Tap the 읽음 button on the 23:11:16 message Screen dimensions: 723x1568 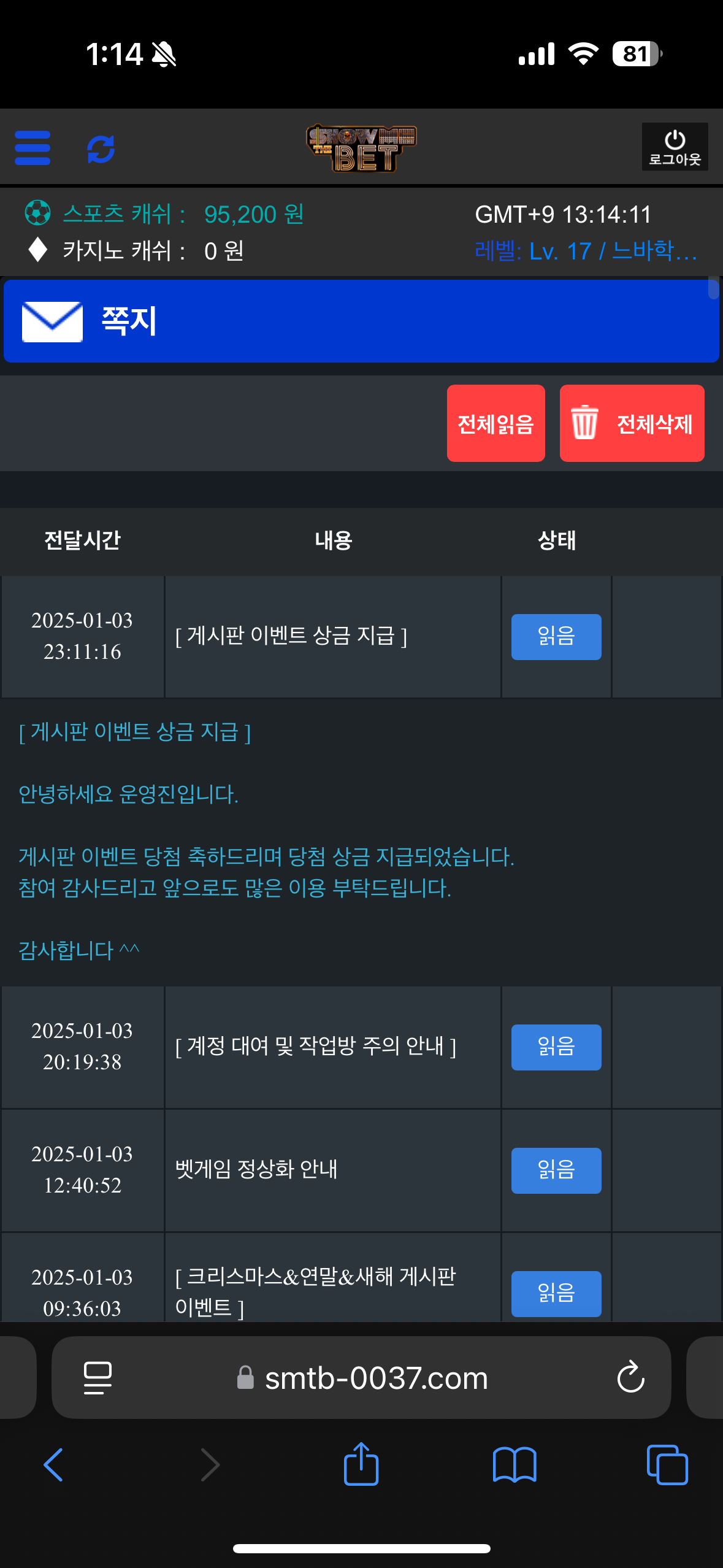tap(556, 637)
